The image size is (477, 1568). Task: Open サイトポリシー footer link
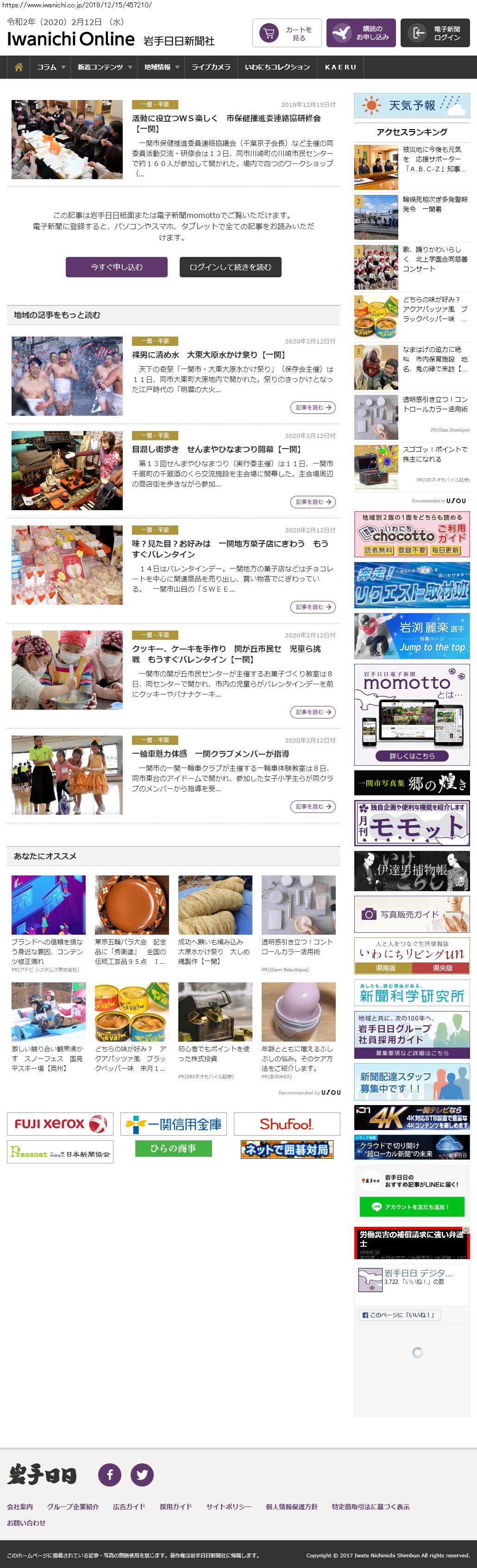(228, 1506)
